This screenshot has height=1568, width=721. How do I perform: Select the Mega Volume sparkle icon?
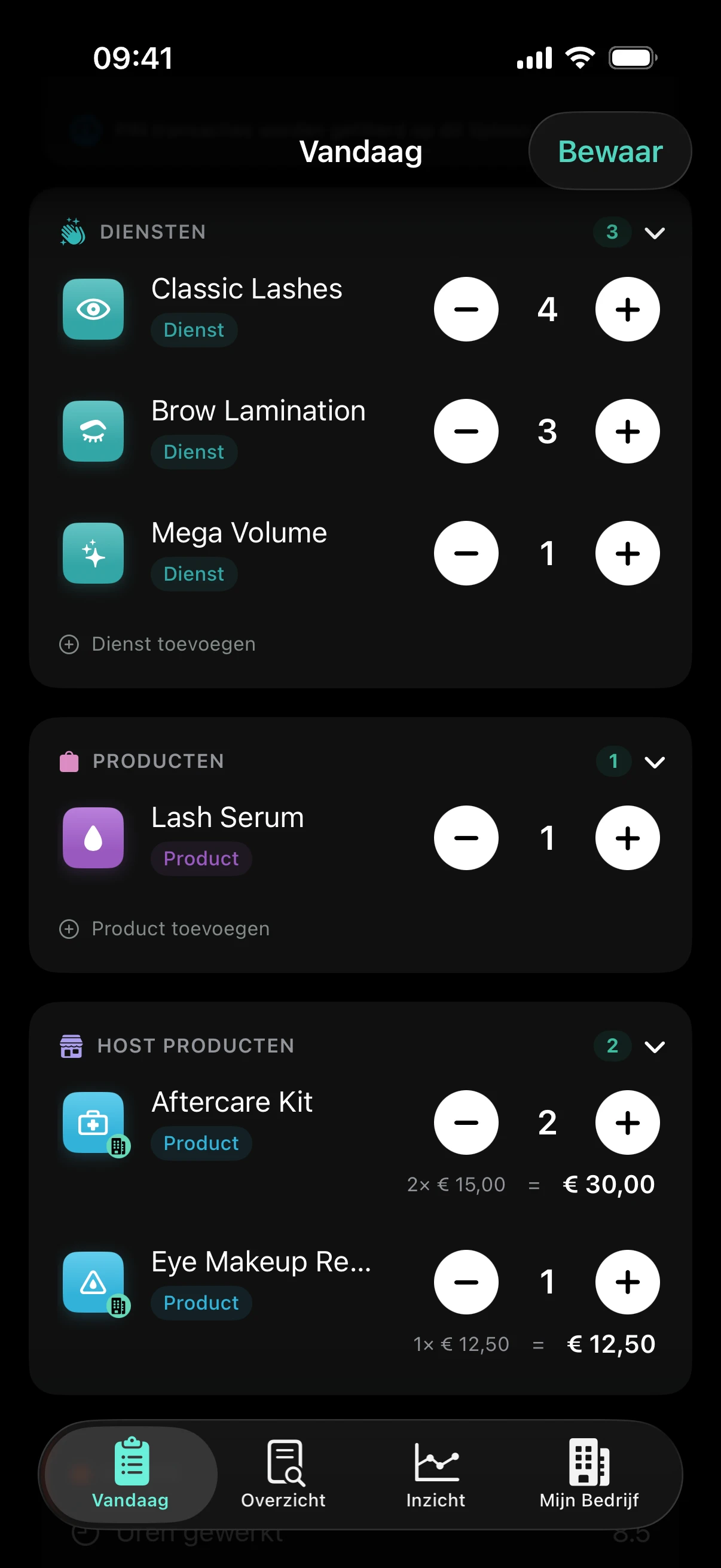click(x=93, y=553)
